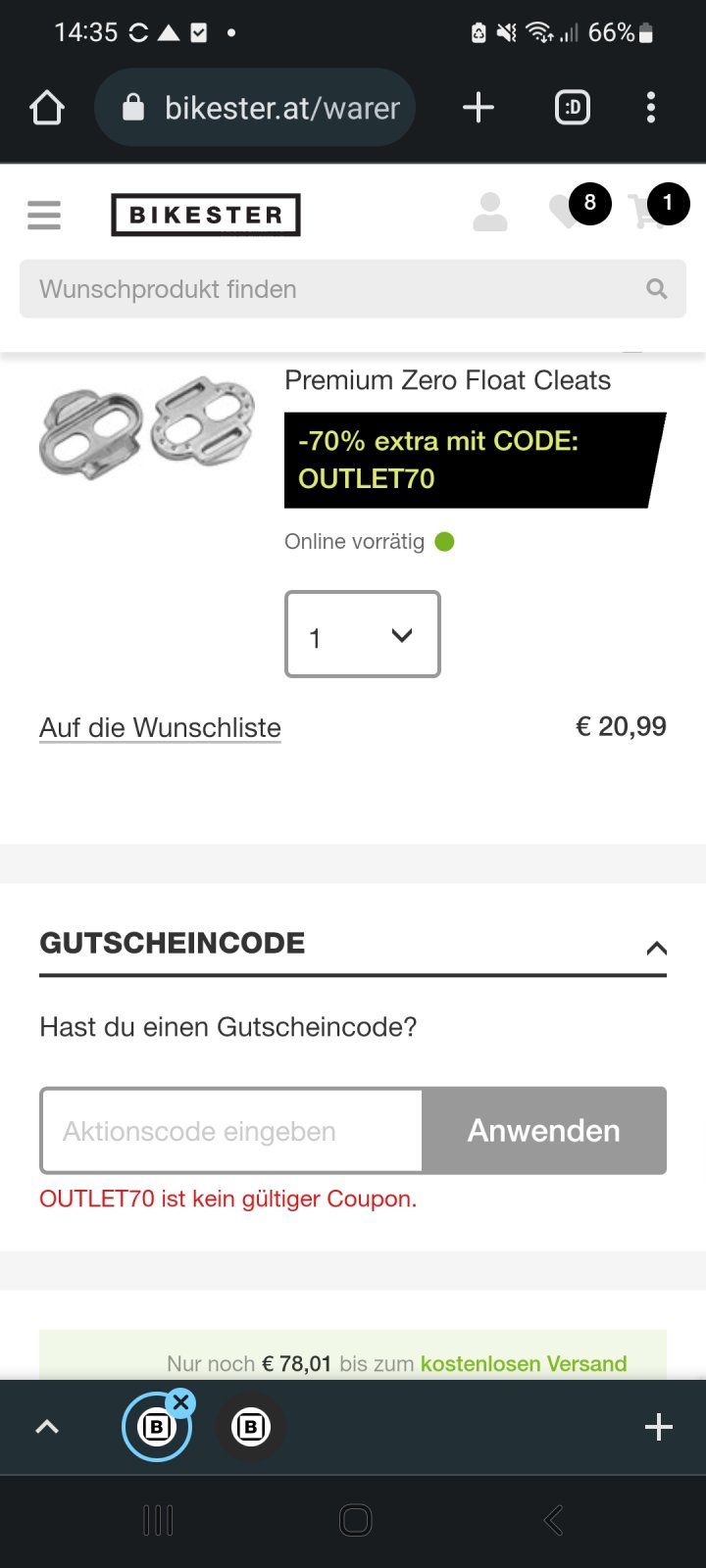Open the wishlist heart with 8 items
The image size is (706, 1568).
click(x=569, y=210)
